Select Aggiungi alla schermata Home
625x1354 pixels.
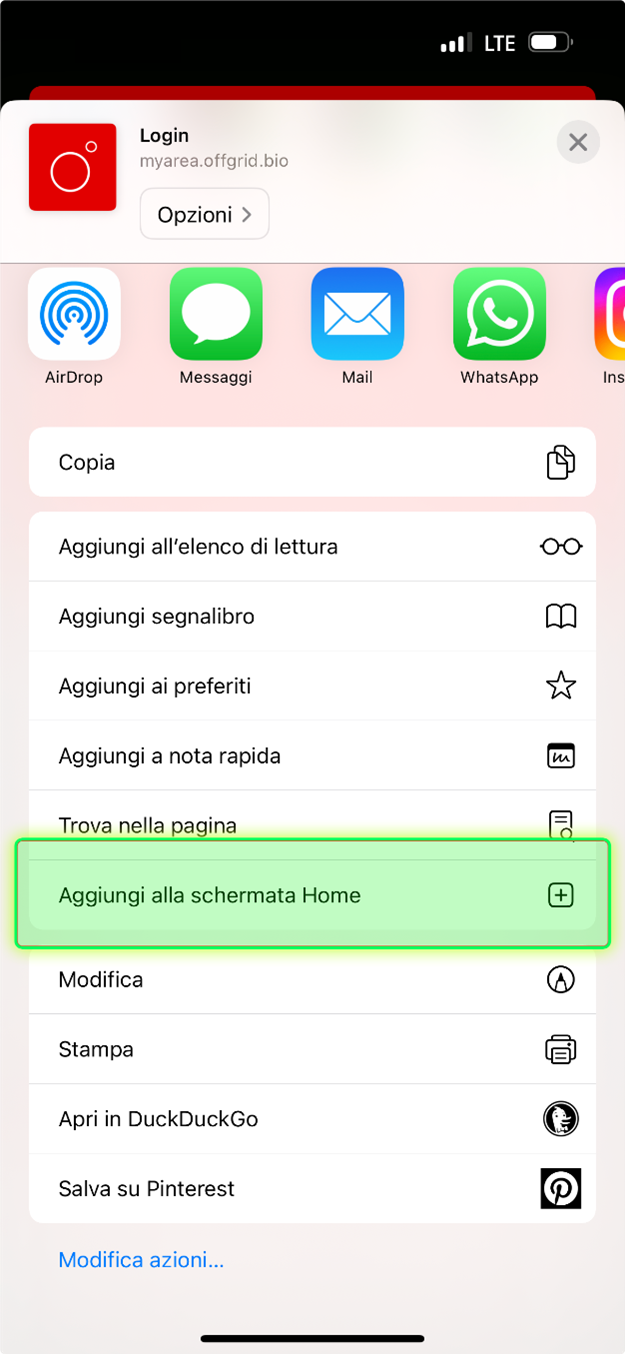coord(312,895)
